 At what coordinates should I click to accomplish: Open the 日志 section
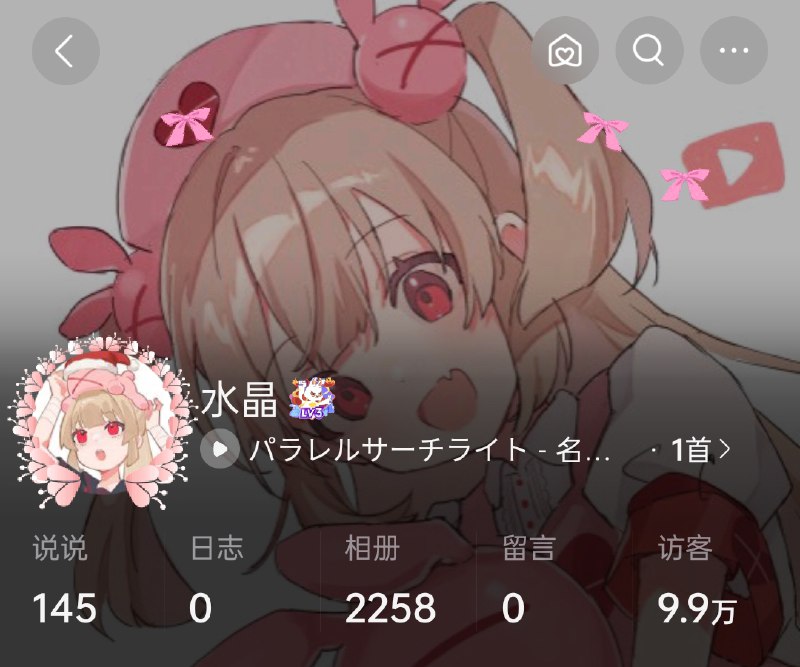(x=215, y=578)
